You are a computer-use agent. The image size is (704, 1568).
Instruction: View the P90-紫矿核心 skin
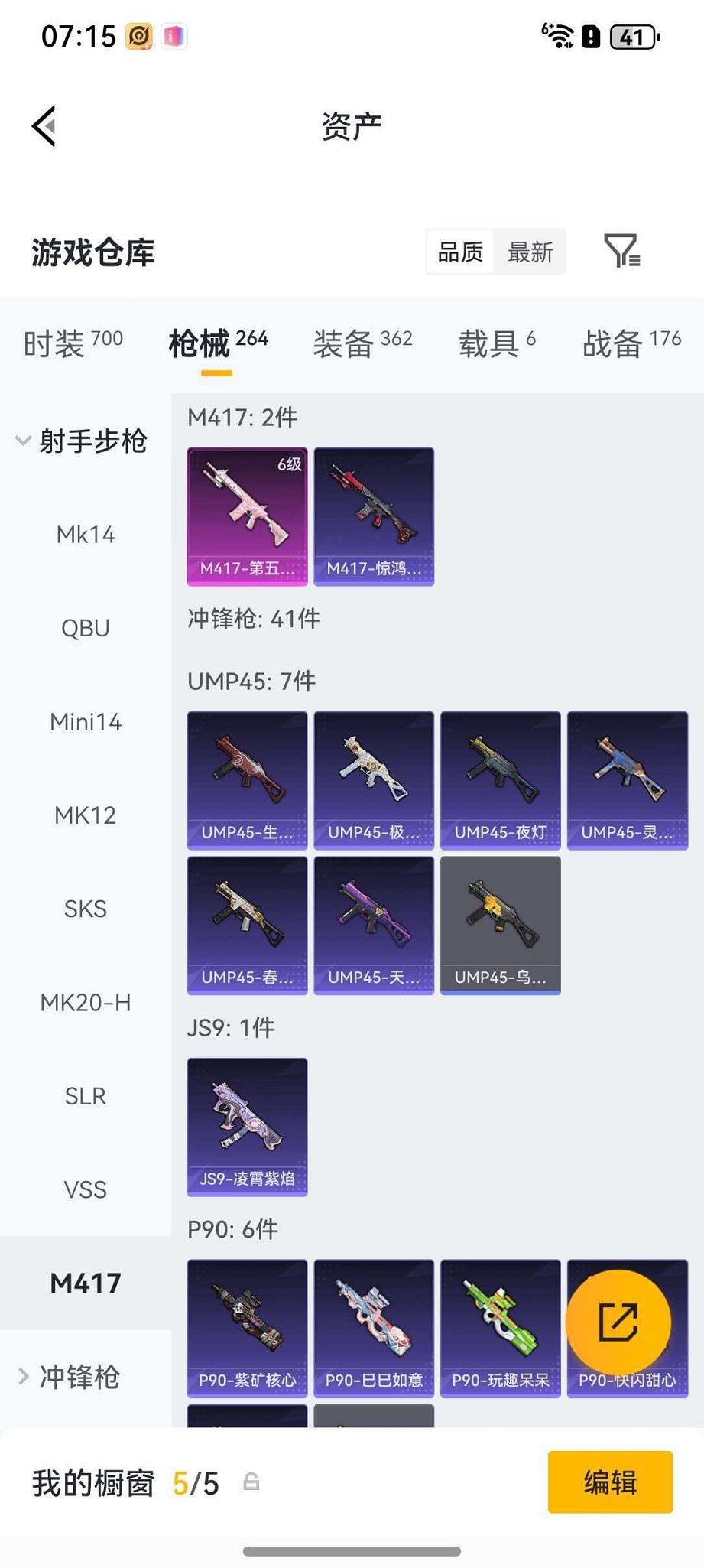tap(247, 1328)
